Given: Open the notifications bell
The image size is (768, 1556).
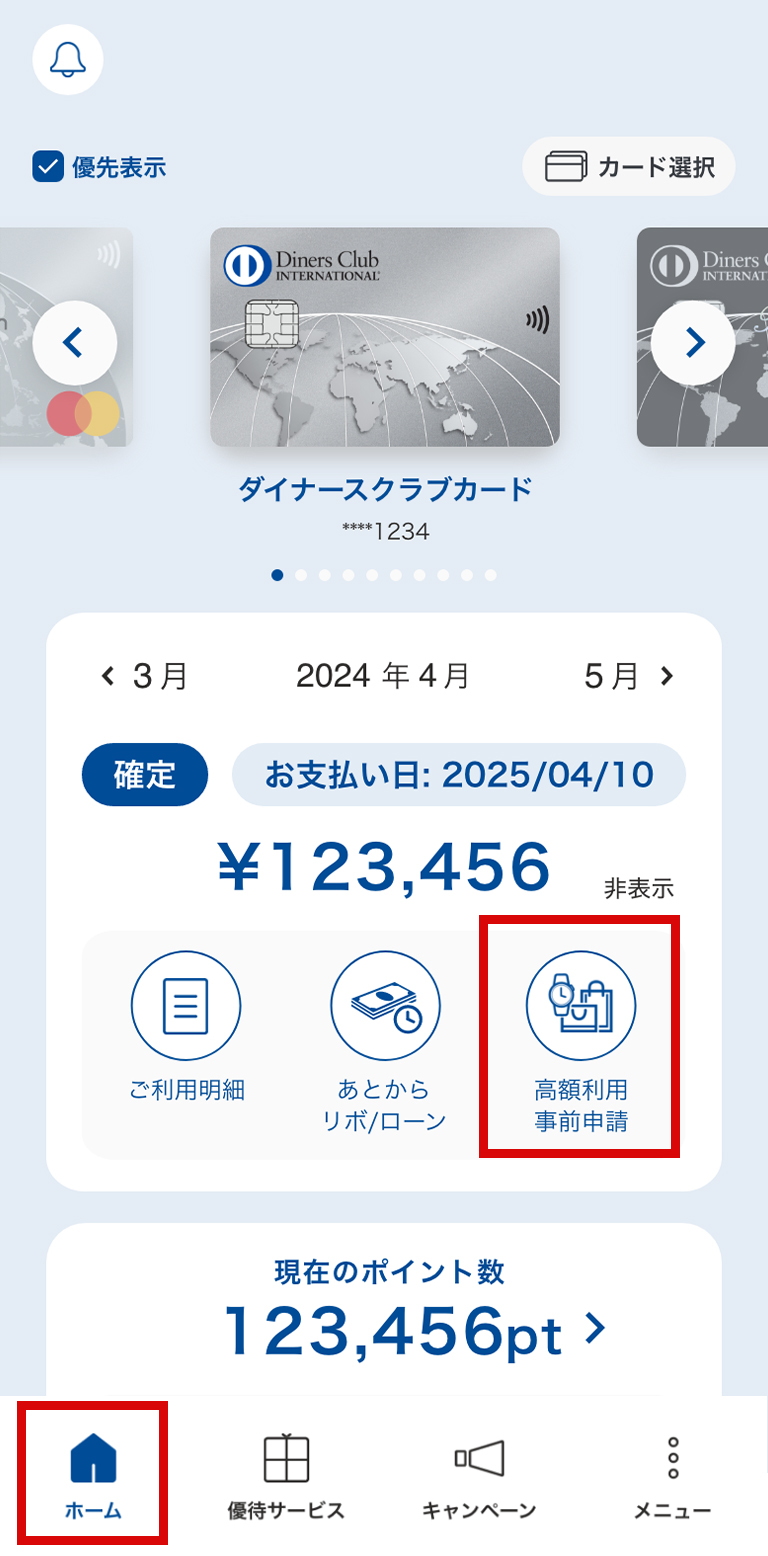Looking at the screenshot, I should [x=69, y=60].
